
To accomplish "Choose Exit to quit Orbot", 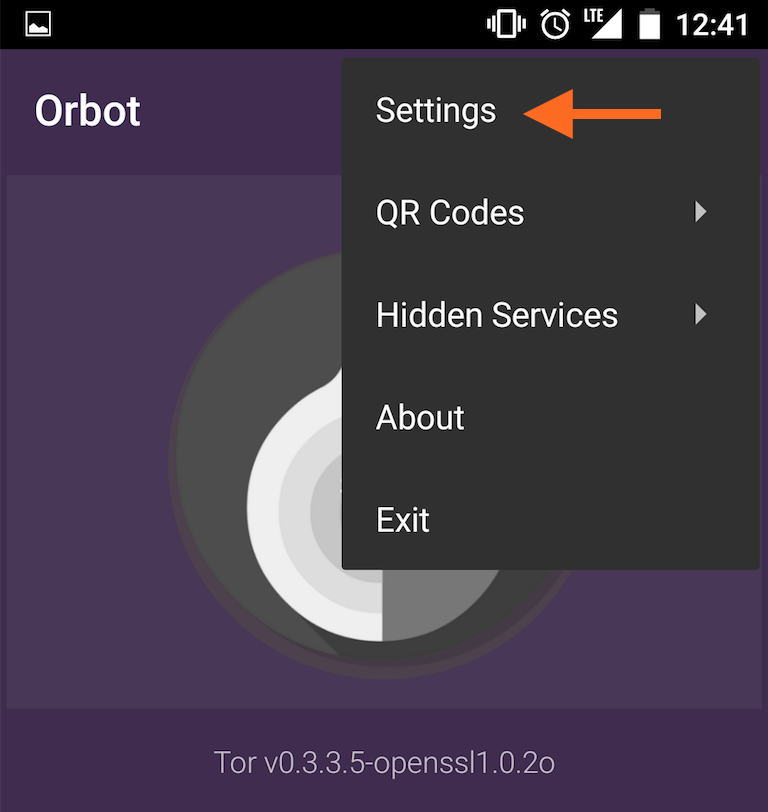I will coord(403,520).
